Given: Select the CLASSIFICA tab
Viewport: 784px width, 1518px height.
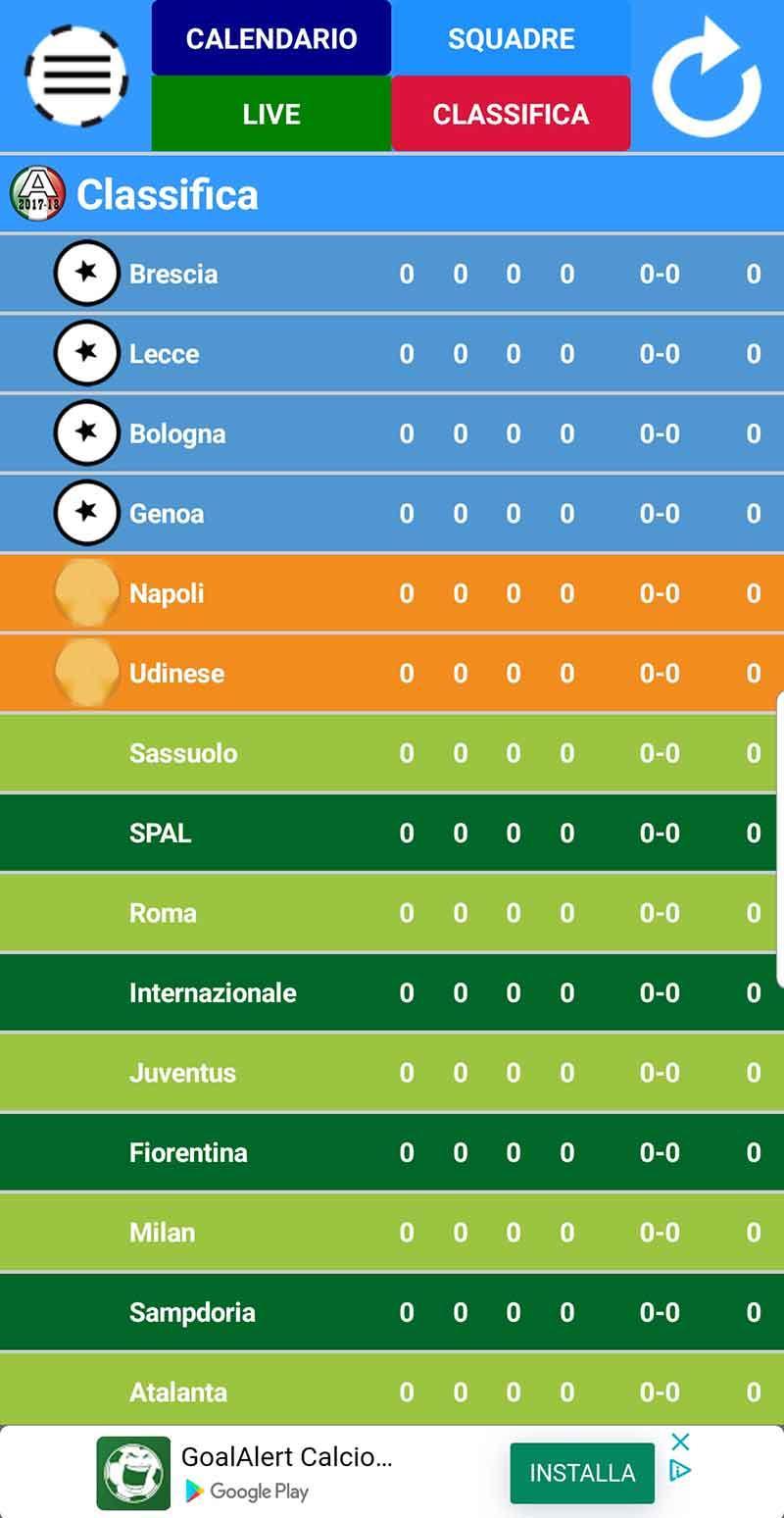Looking at the screenshot, I should pyautogui.click(x=511, y=113).
